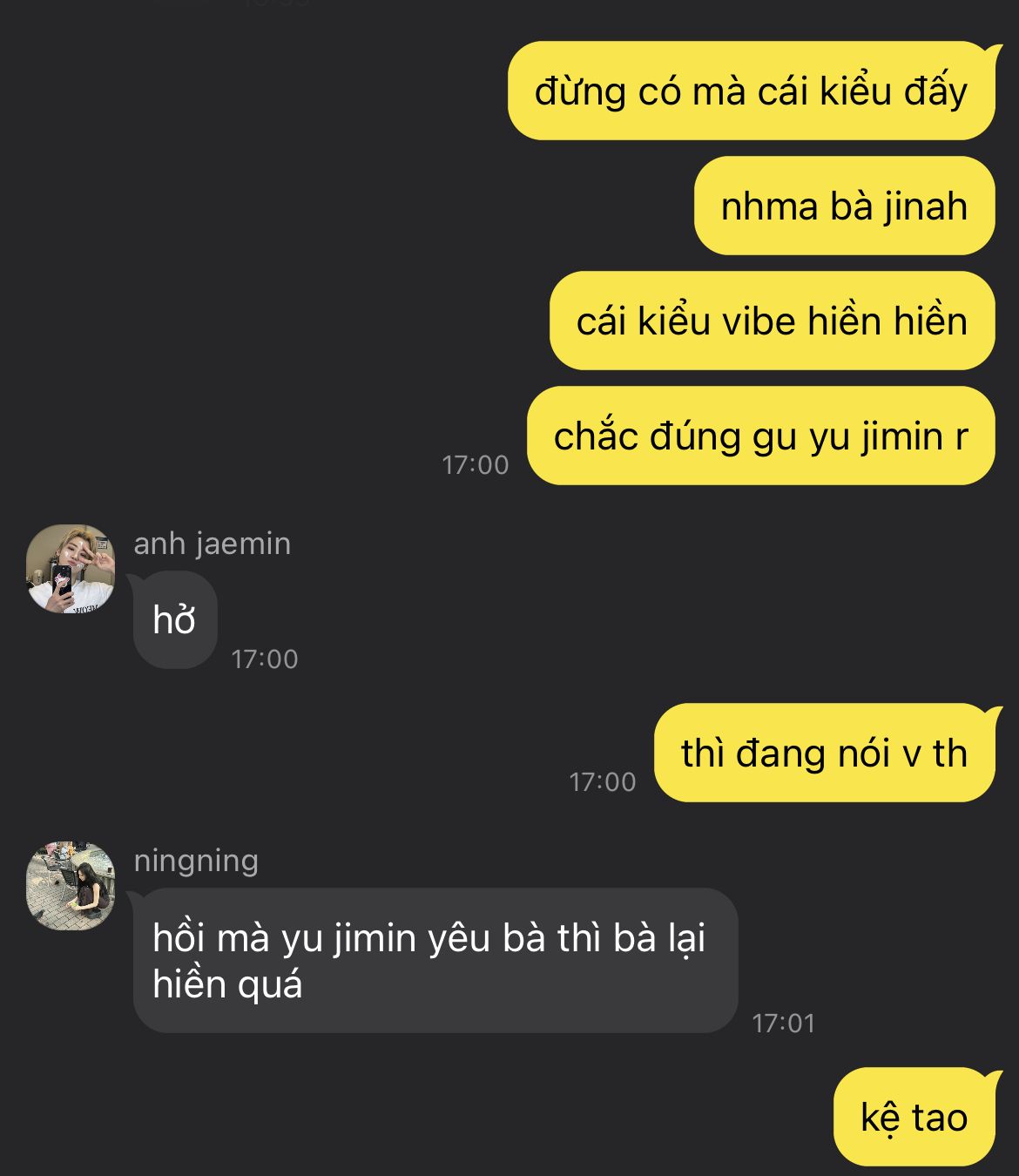This screenshot has width=1019, height=1176.
Task: Open anh jaemin's profile picture
Action: (x=71, y=569)
